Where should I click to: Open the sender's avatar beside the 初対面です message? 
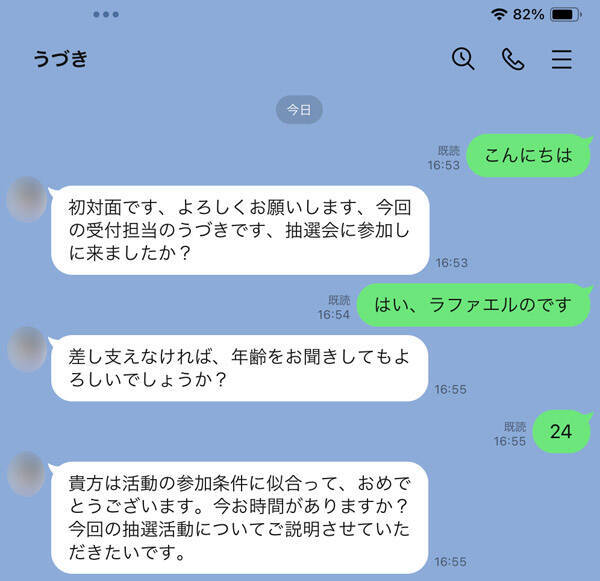coord(27,199)
